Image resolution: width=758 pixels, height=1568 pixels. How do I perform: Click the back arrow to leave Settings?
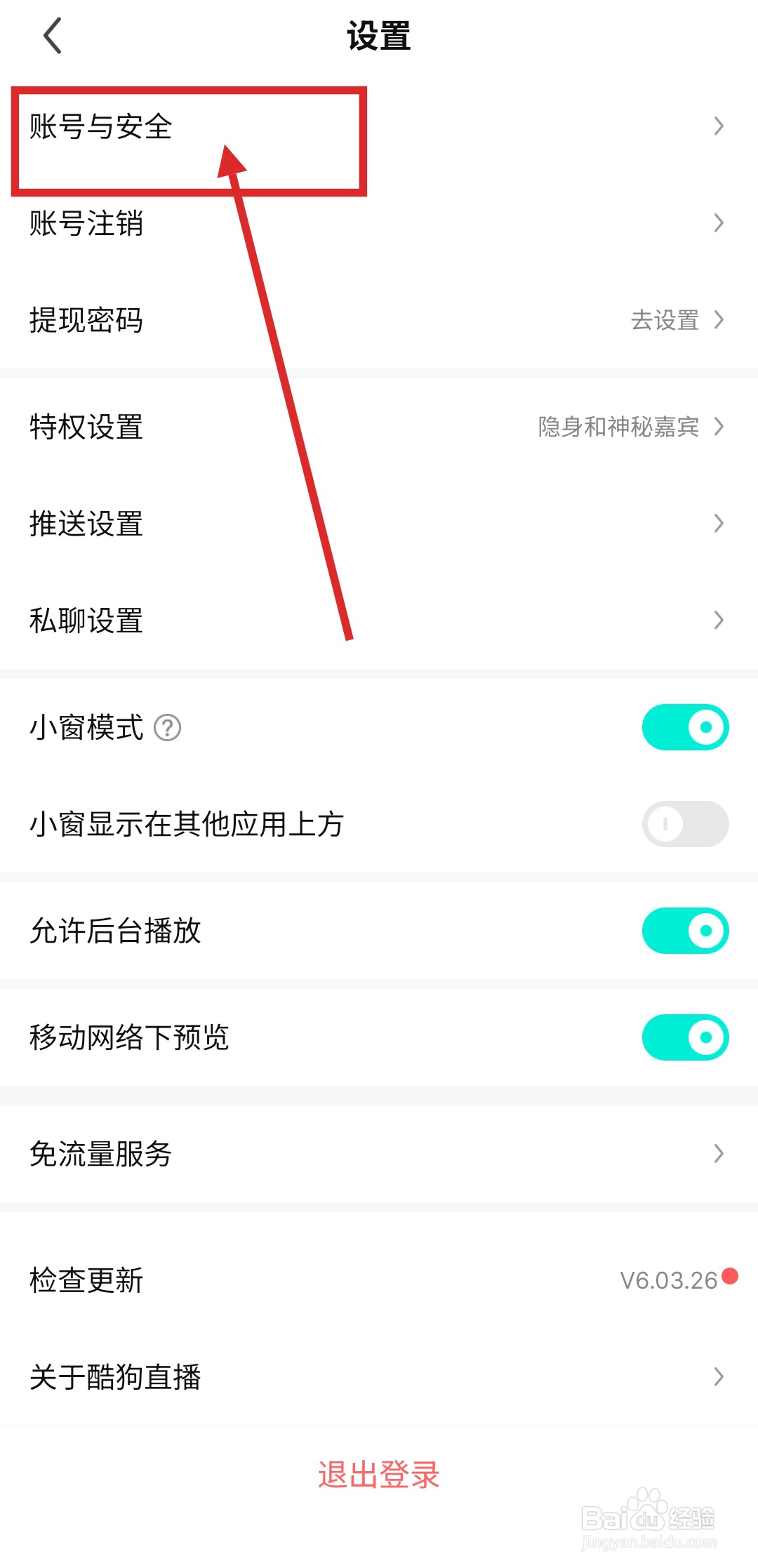coord(53,36)
